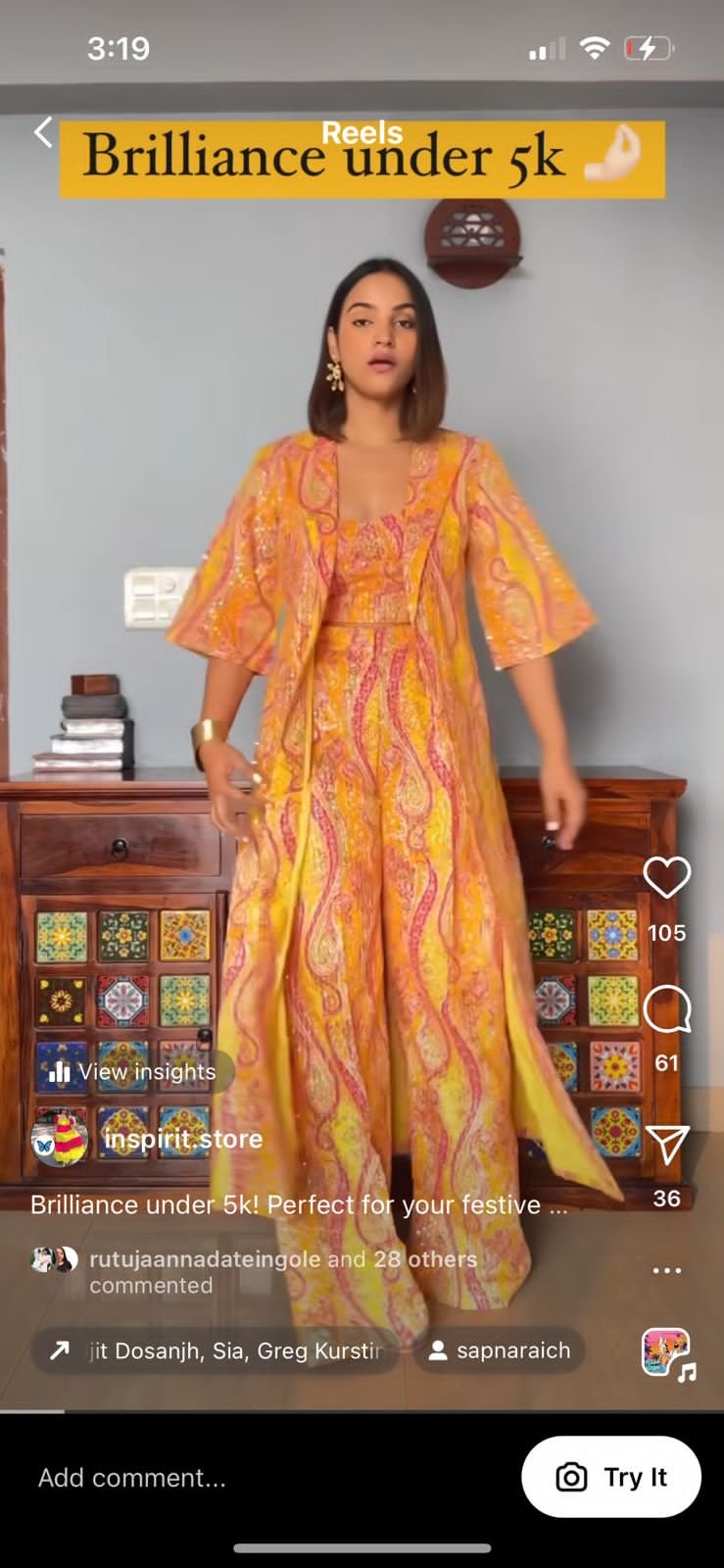
Task: Share this reel via the send icon
Action: pos(666,1145)
